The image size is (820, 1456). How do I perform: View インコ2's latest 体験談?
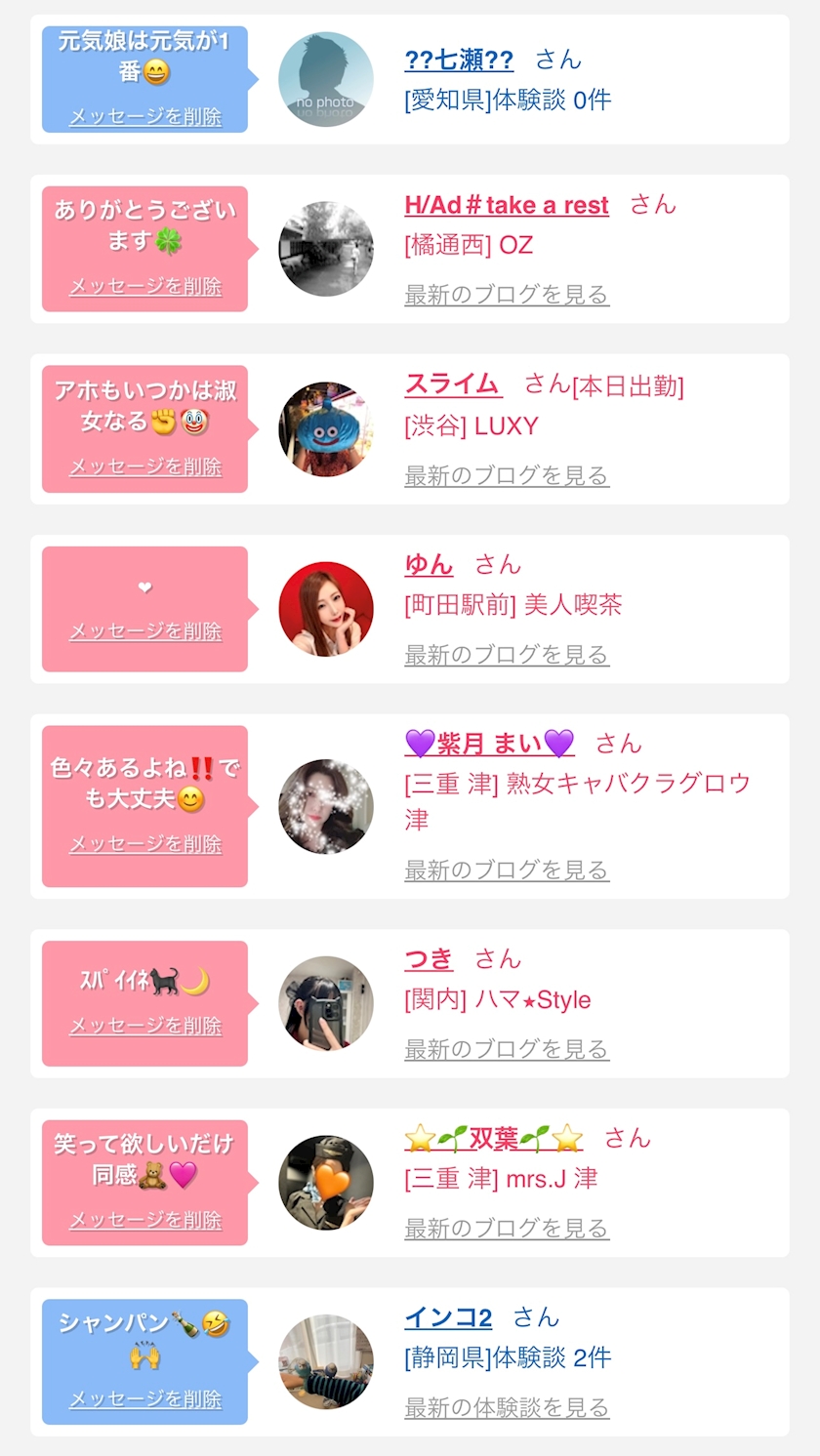(507, 1407)
